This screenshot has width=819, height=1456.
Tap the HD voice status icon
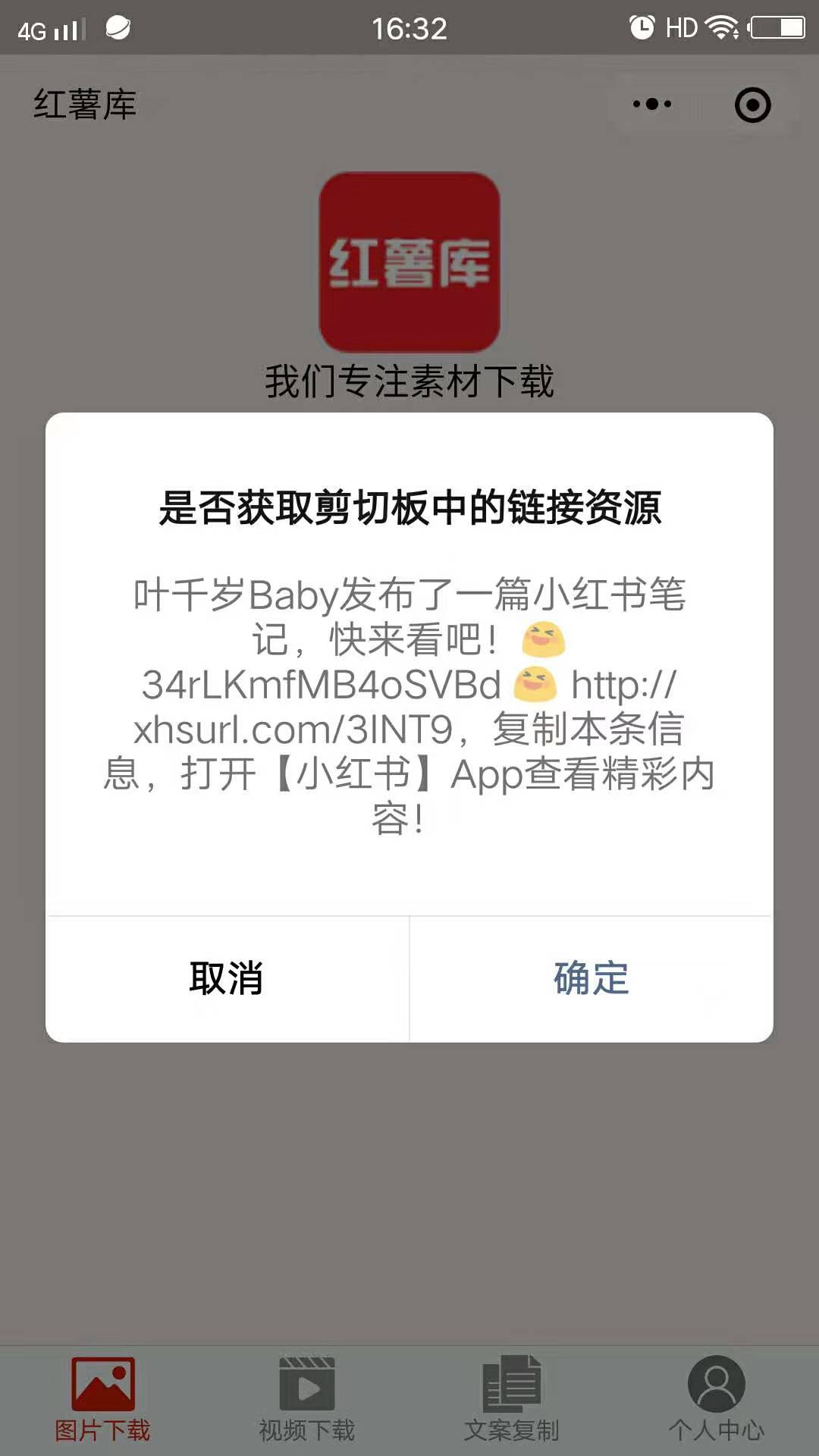tap(681, 27)
